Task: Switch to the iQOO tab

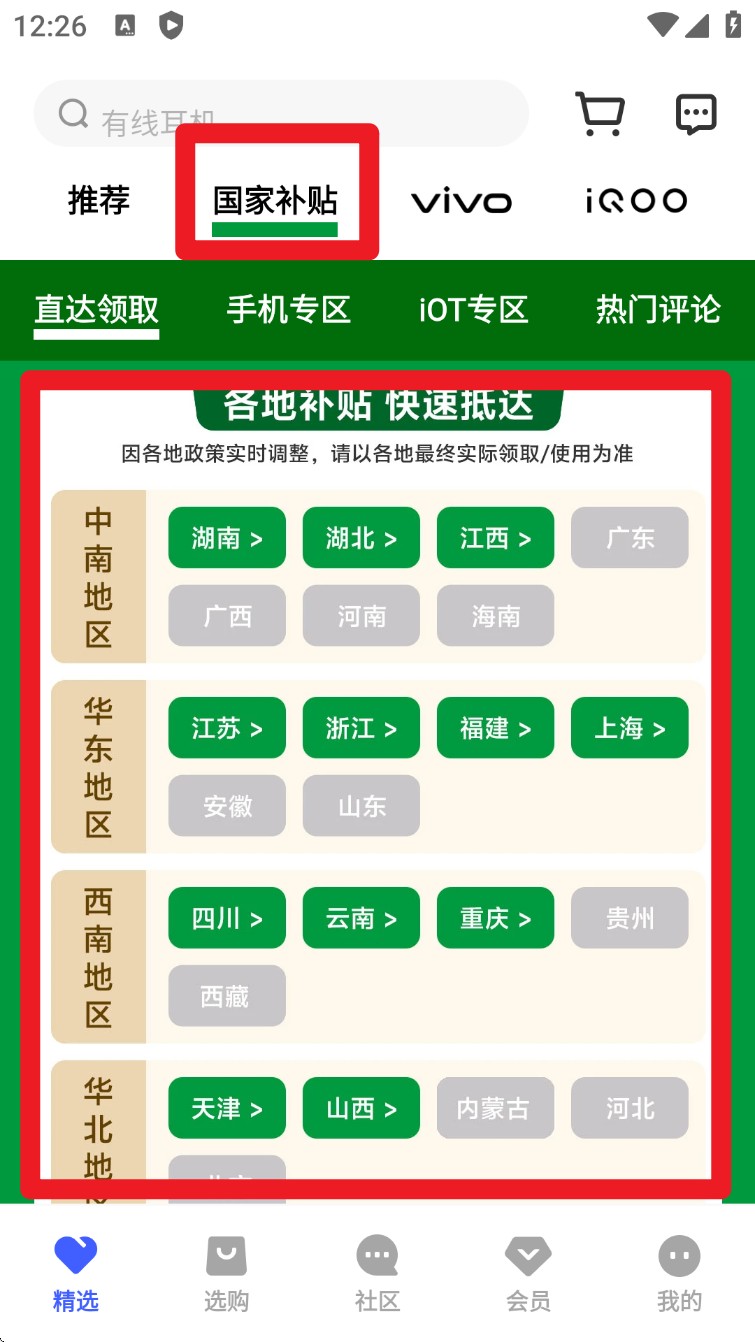Action: (636, 201)
